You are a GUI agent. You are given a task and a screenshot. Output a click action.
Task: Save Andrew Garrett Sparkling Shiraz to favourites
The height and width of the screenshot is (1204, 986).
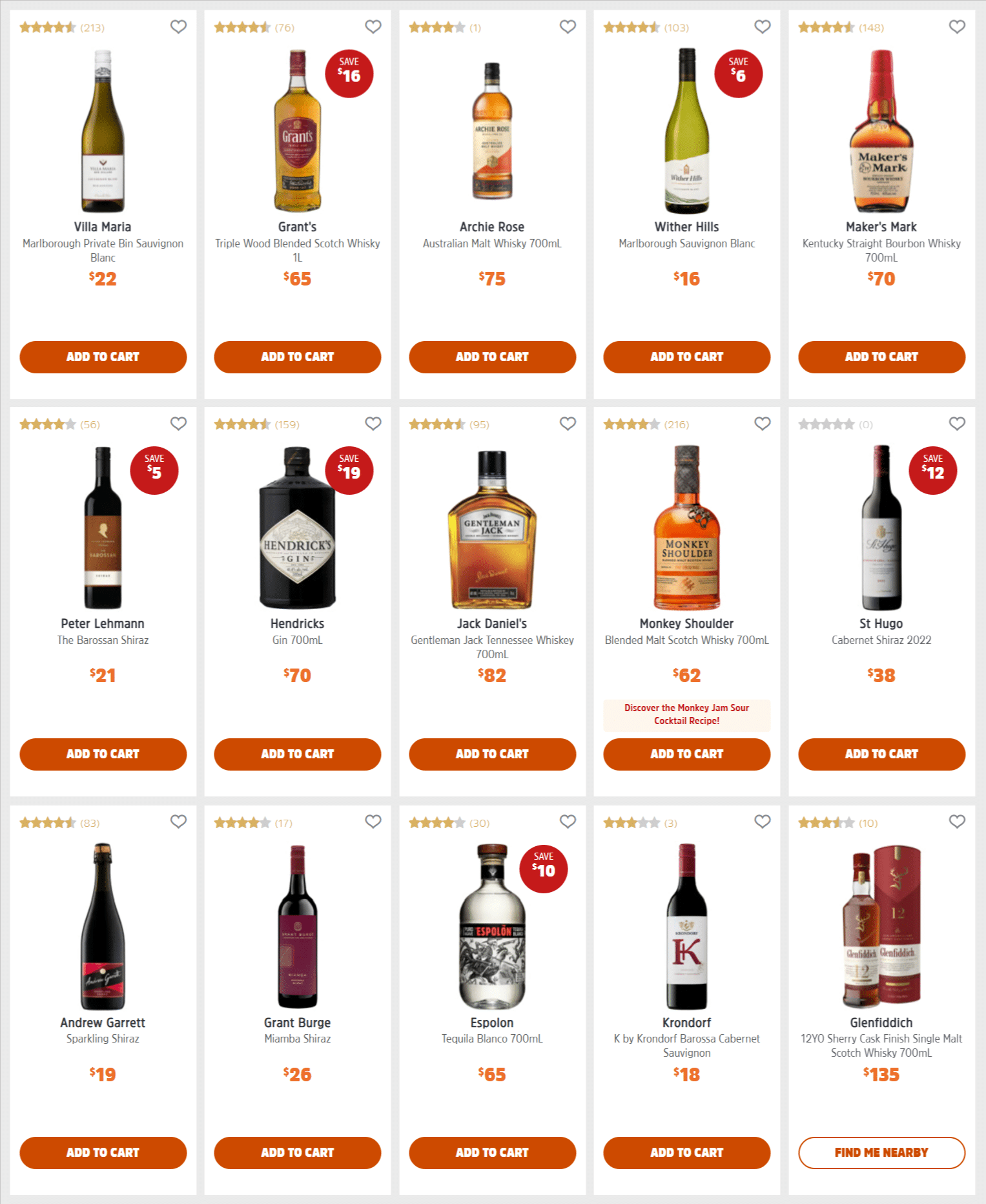coord(178,822)
